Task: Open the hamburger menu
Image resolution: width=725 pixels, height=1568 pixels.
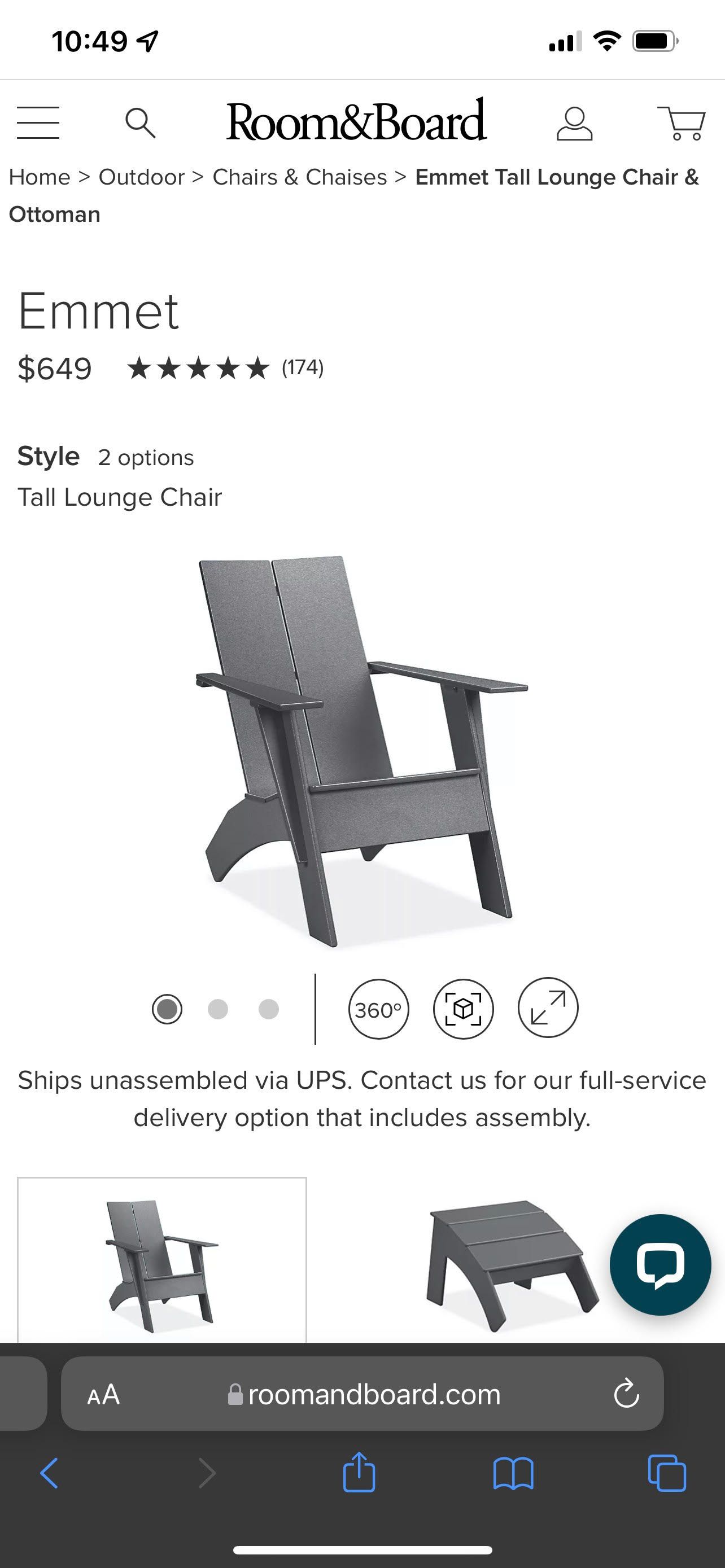Action: [x=38, y=122]
